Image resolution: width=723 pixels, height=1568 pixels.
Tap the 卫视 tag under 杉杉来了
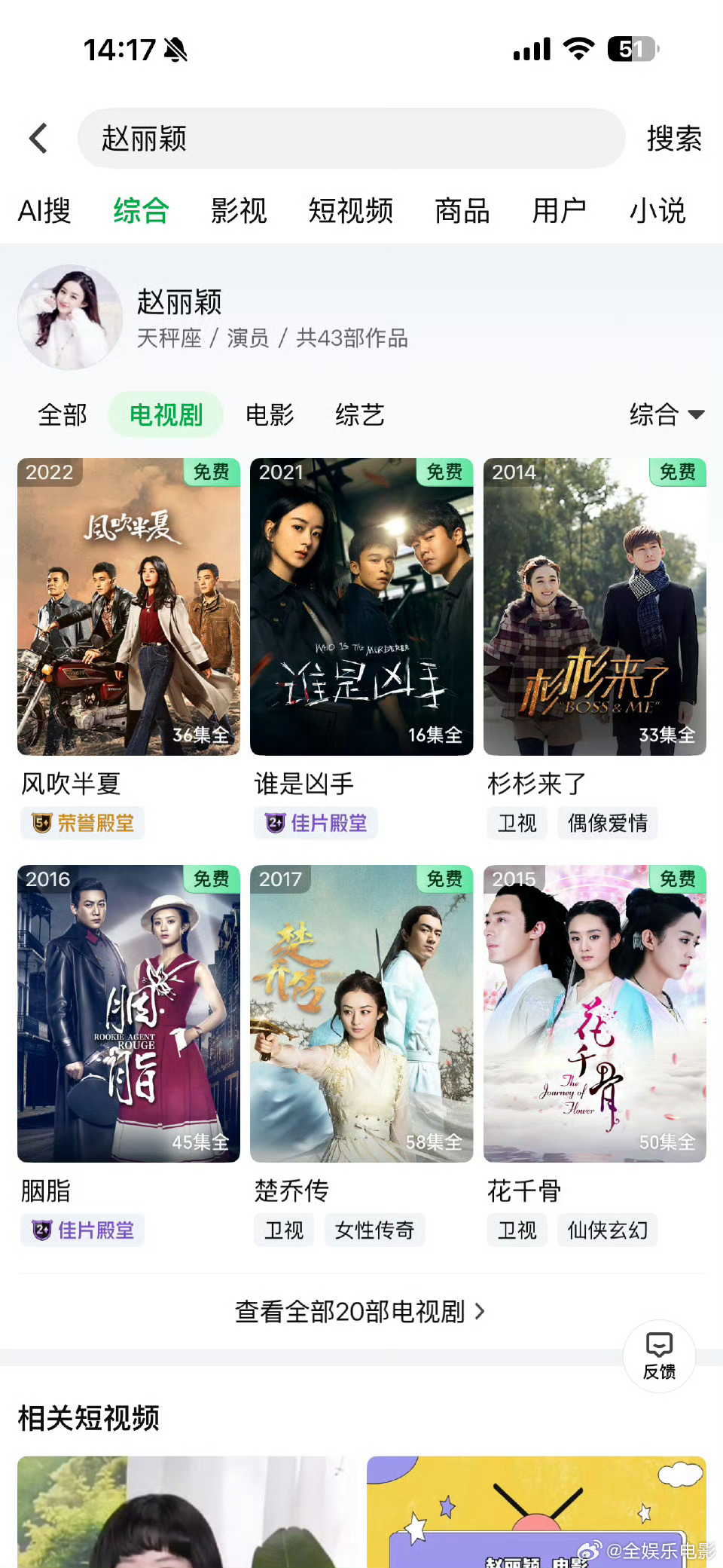pos(517,823)
